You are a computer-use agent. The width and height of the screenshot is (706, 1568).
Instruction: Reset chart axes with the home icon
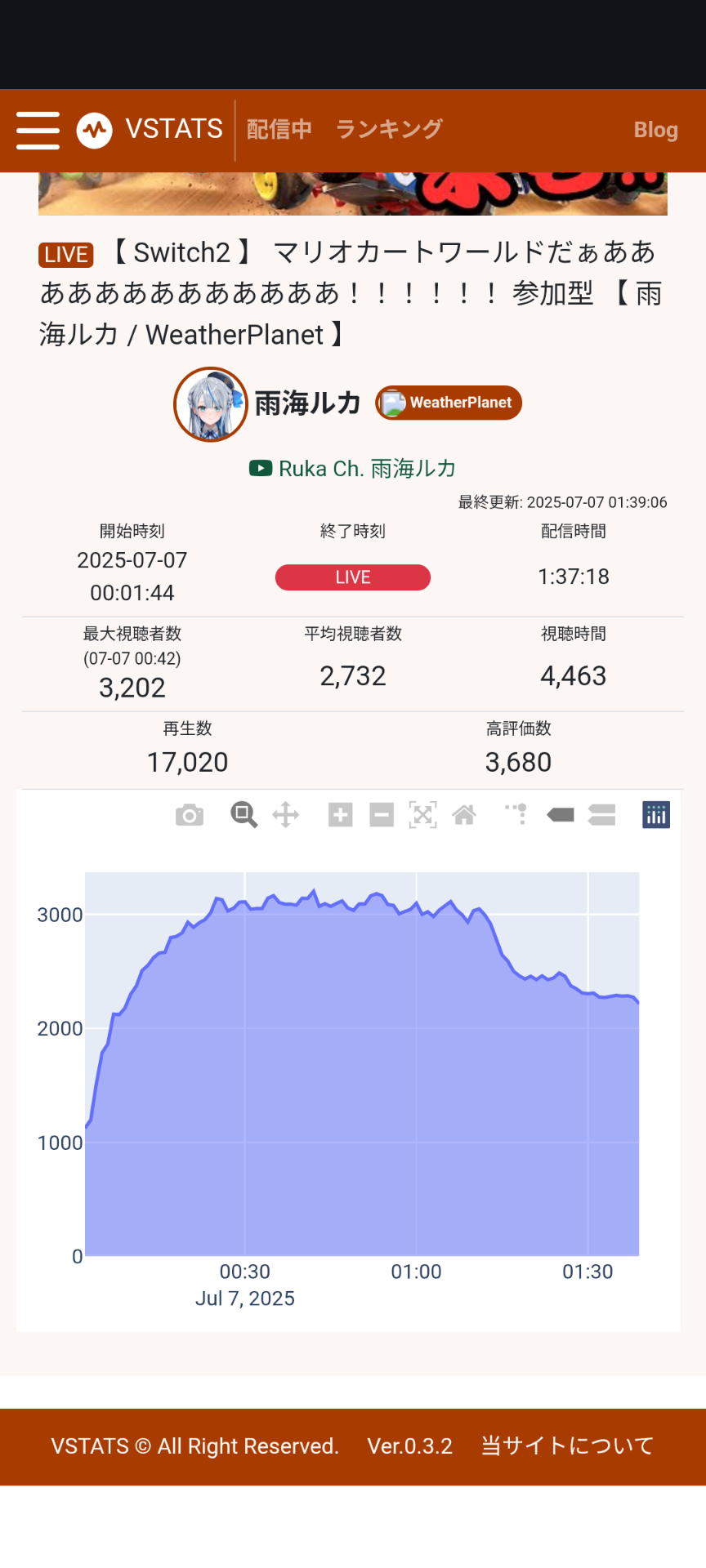tap(464, 815)
